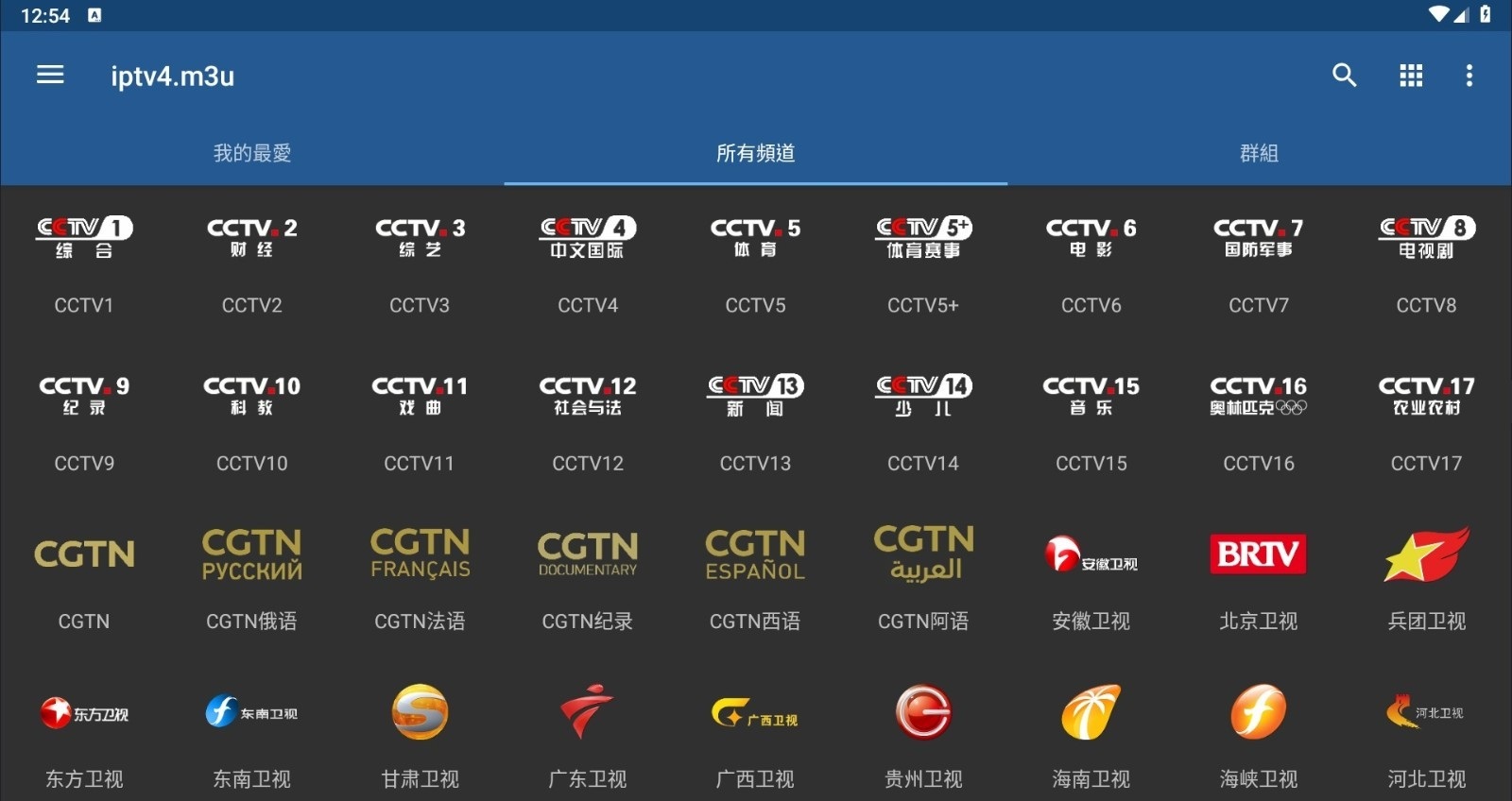Switch to the 我的最愛 tab
Image resolution: width=1512 pixels, height=801 pixels.
[x=252, y=153]
